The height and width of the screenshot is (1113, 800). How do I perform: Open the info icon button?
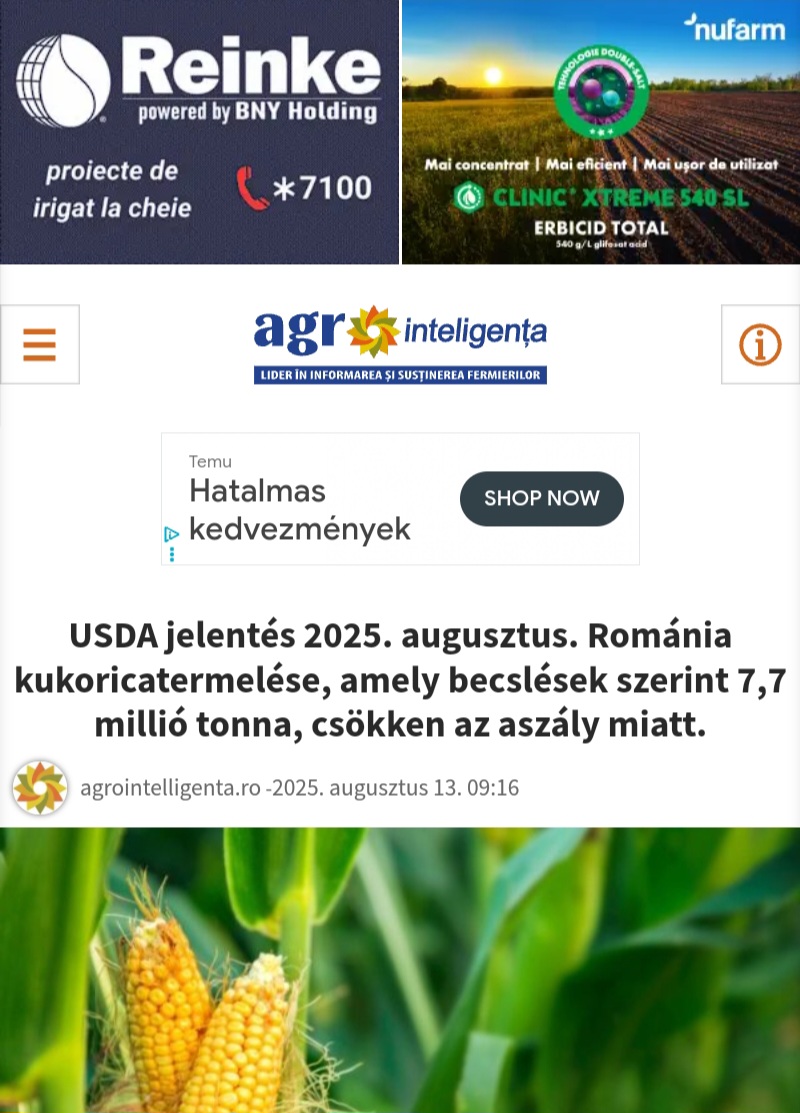point(760,345)
